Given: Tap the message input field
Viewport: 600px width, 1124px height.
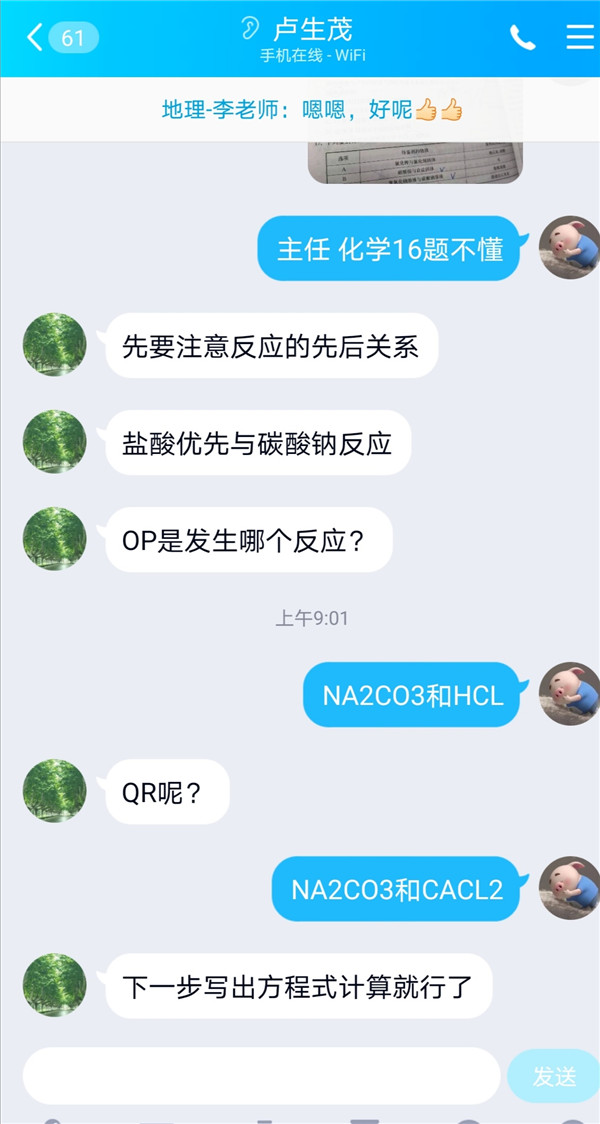Looking at the screenshot, I should click(x=261, y=1075).
